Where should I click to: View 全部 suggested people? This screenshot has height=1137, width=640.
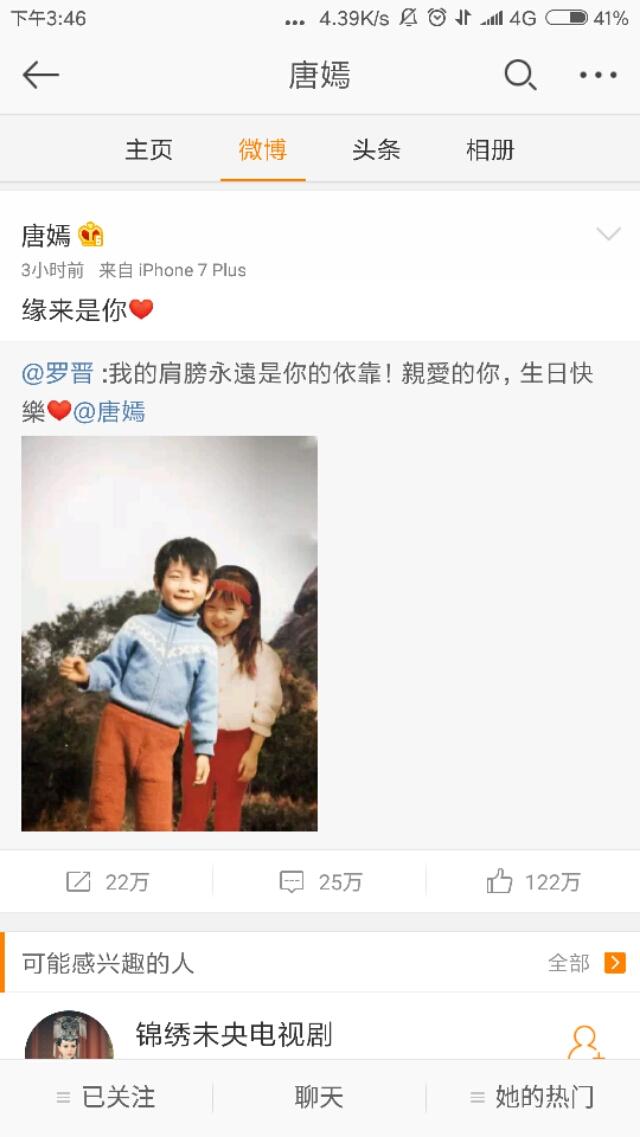click(585, 963)
